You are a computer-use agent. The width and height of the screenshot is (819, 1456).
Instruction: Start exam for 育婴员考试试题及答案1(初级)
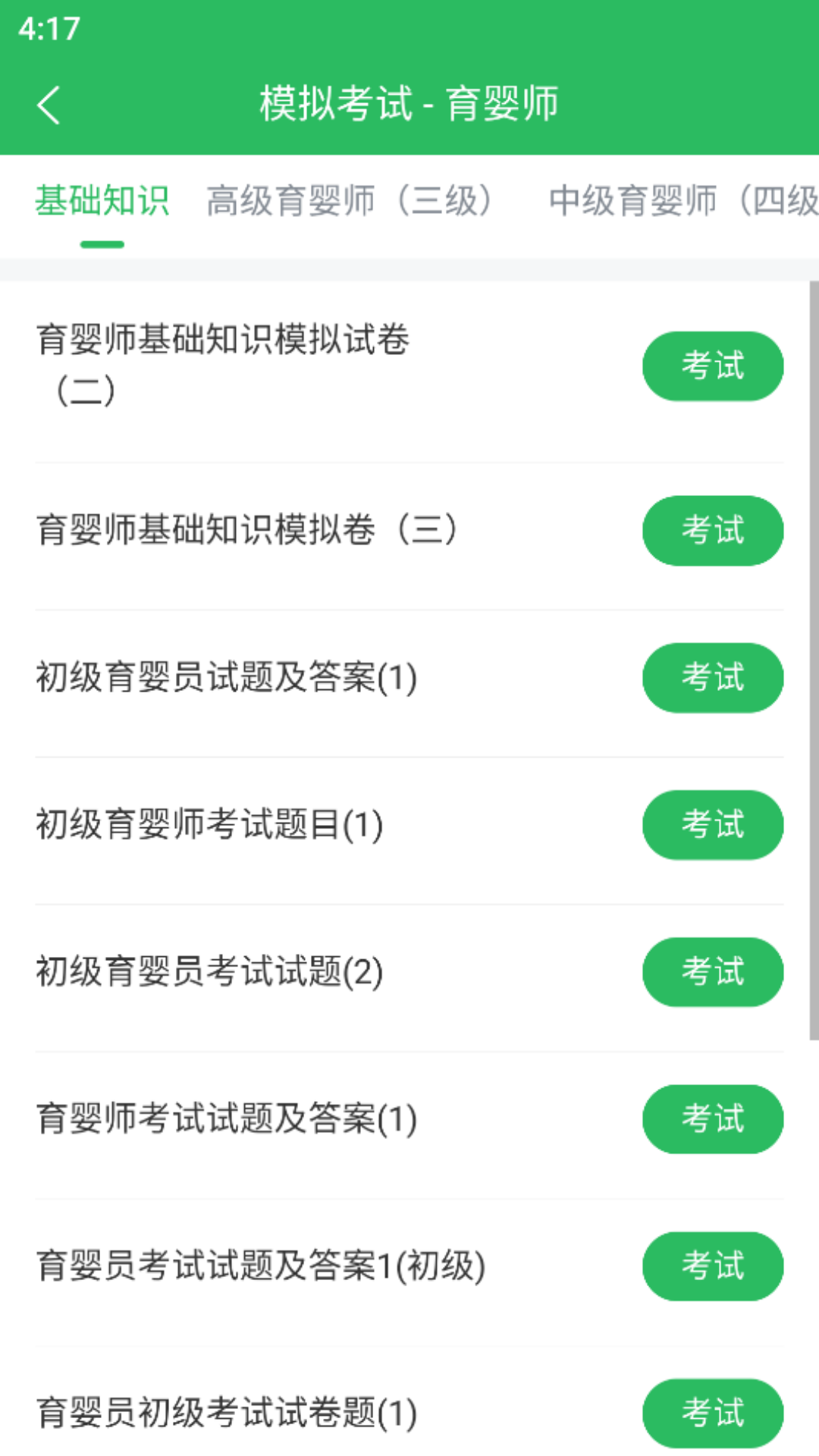[712, 1266]
